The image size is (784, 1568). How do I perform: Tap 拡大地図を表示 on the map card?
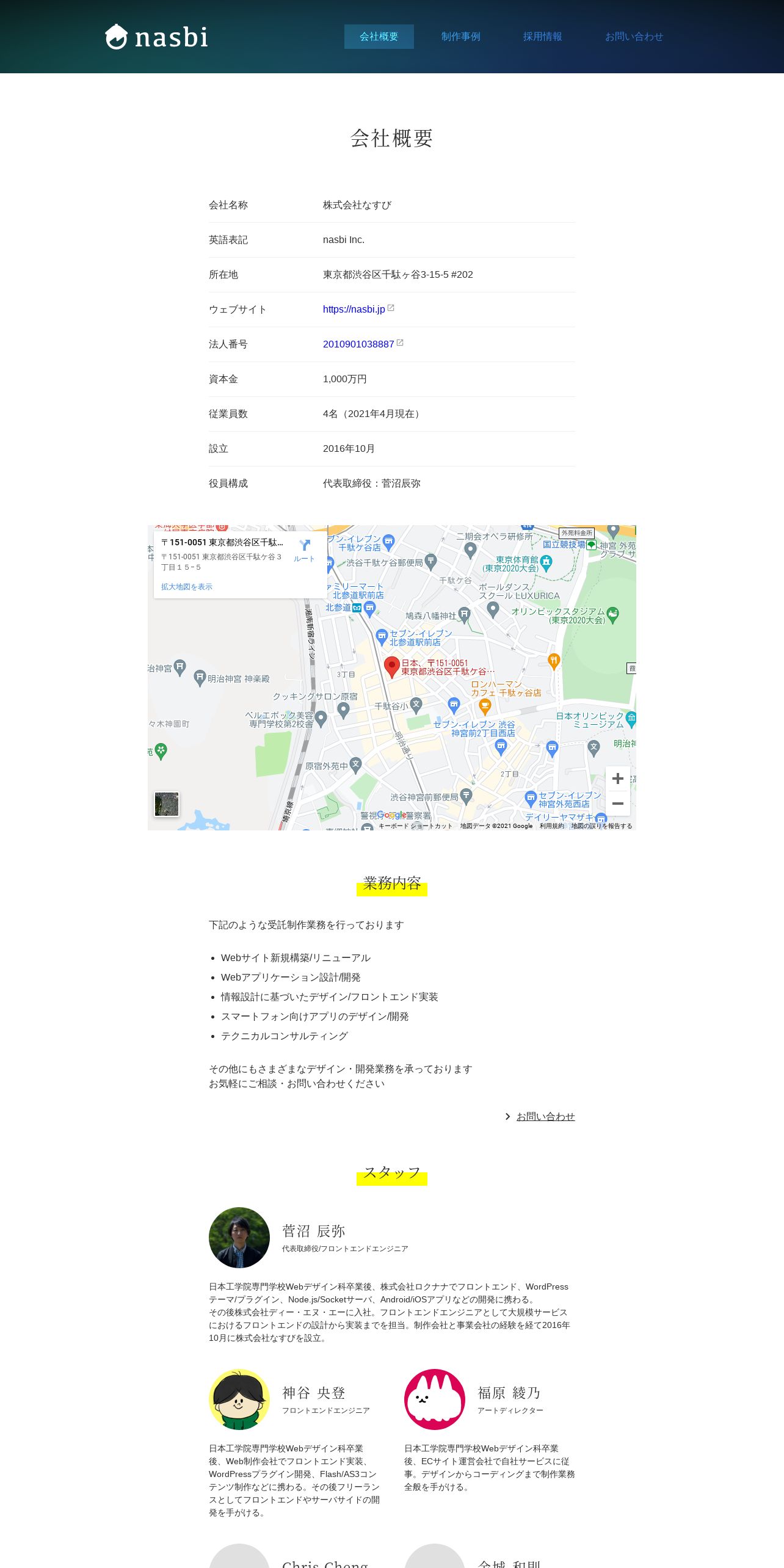[x=187, y=587]
